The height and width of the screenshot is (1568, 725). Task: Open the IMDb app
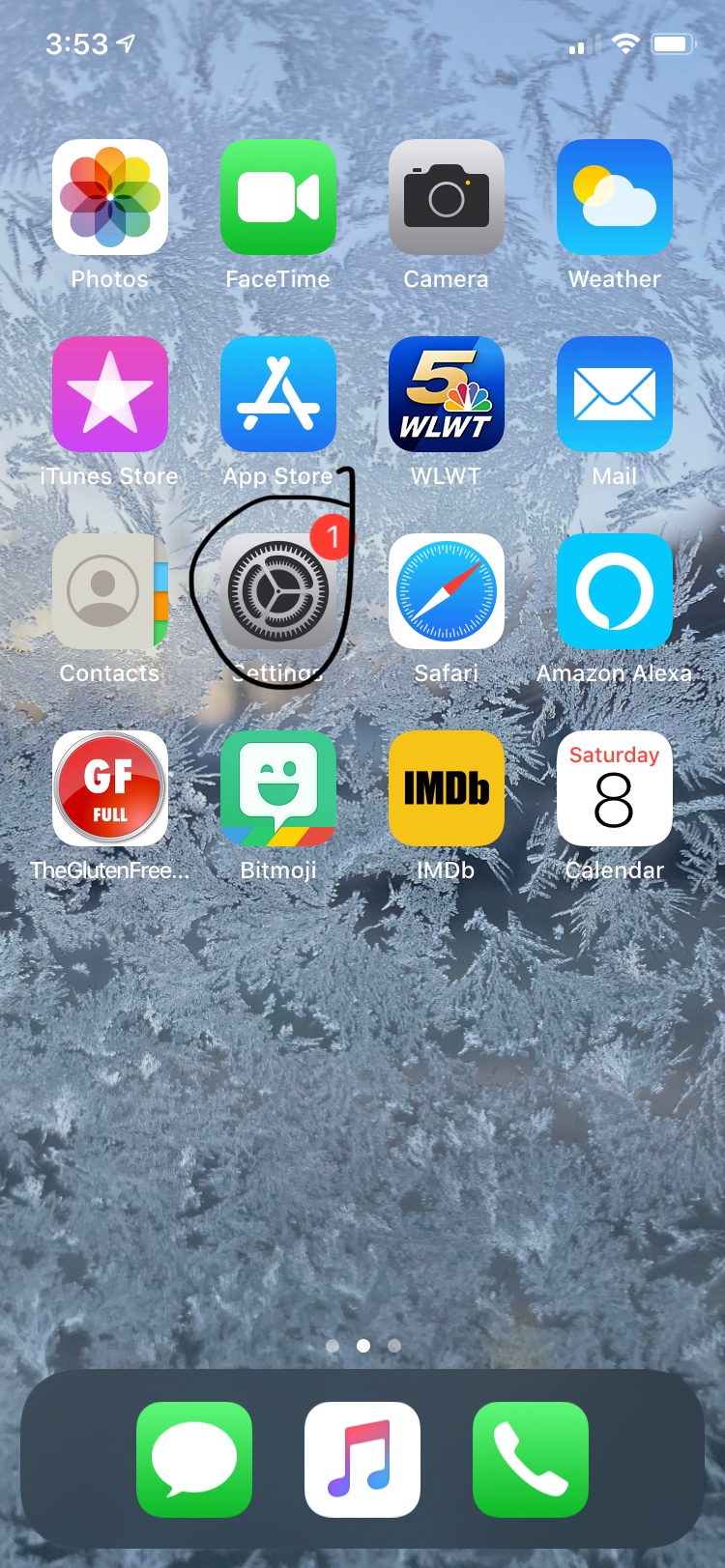[x=447, y=788]
